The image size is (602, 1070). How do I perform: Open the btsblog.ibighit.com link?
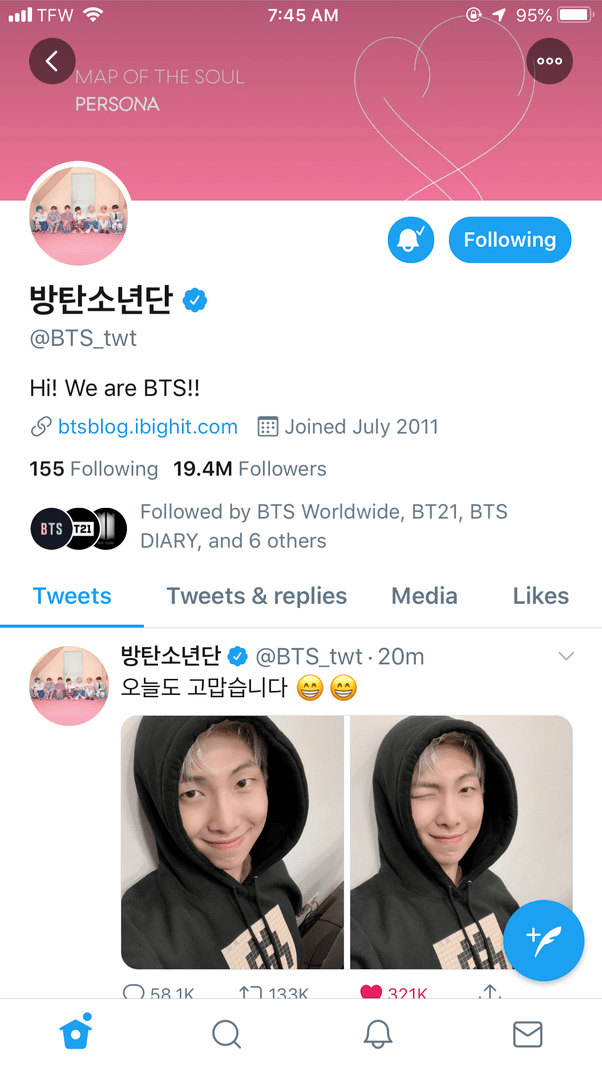pos(147,427)
